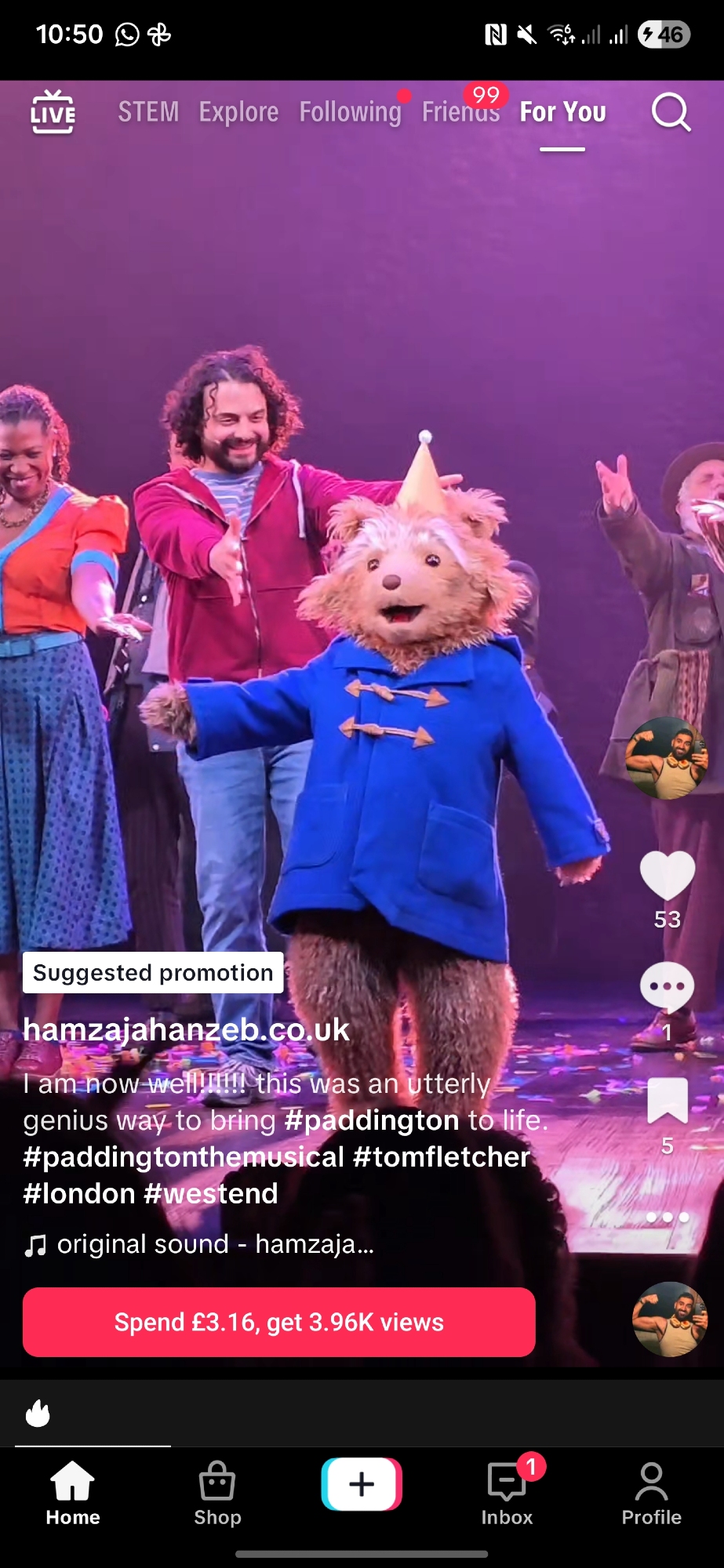Open the hamzajahanzeb.co.uk username
Image resolution: width=724 pixels, height=1568 pixels.
coord(186,1029)
